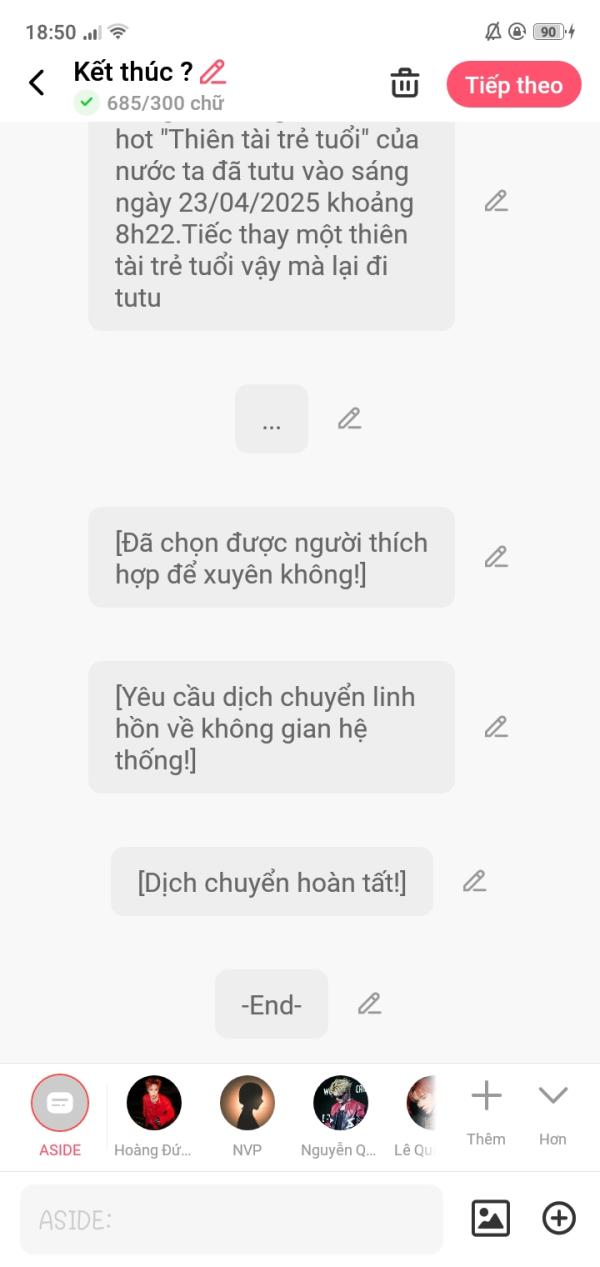Screen dimensions: 600x1267
Task: Delete this chapter with the trash icon
Action: point(405,83)
